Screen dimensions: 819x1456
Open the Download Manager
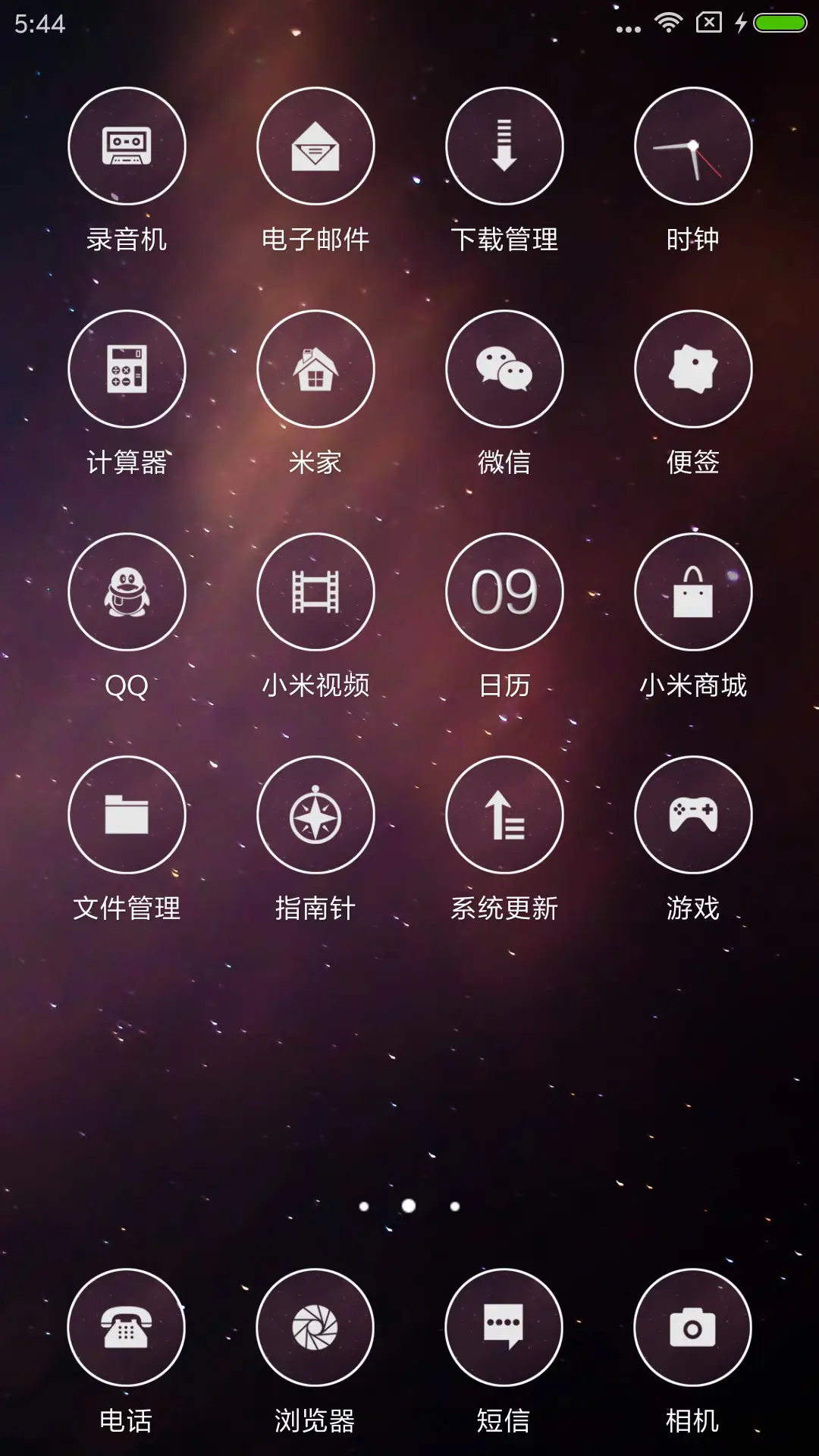coord(504,146)
